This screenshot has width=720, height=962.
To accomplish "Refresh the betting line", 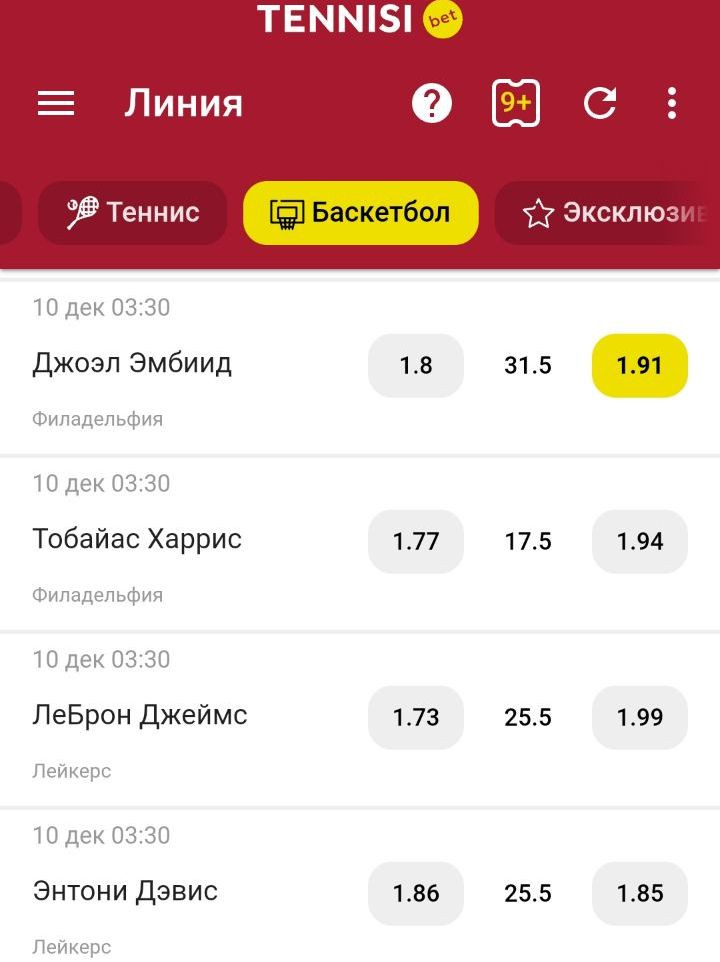I will (600, 104).
